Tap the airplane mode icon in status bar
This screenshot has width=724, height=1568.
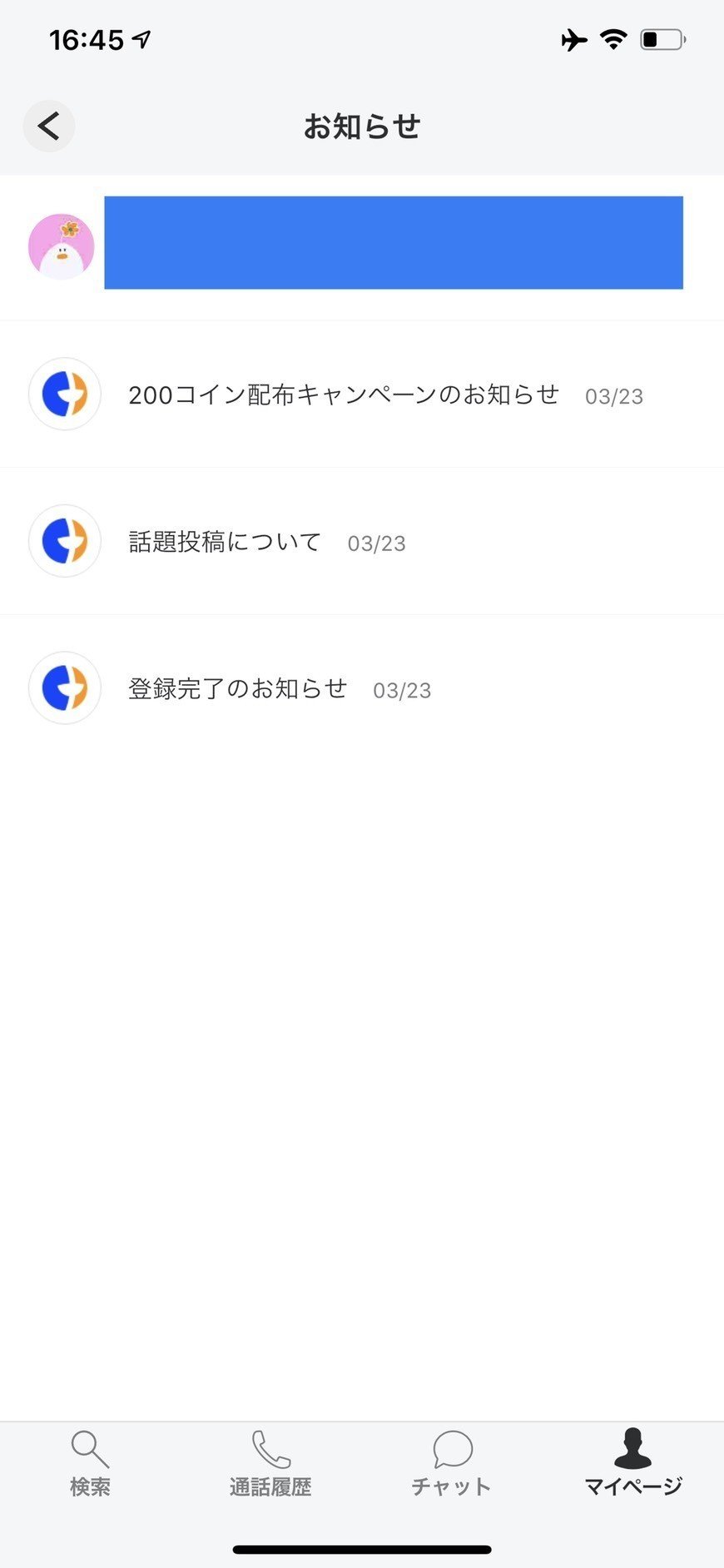pyautogui.click(x=575, y=39)
